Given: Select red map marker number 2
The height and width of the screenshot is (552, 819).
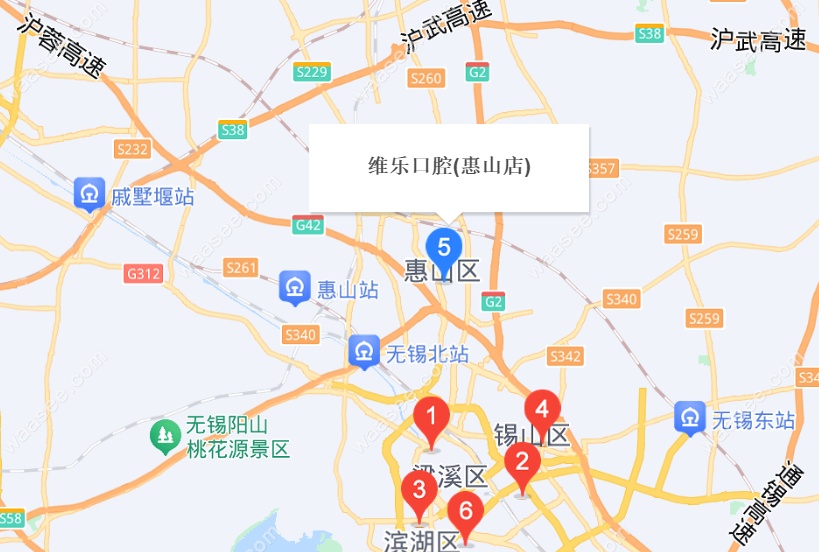Looking at the screenshot, I should 522,462.
